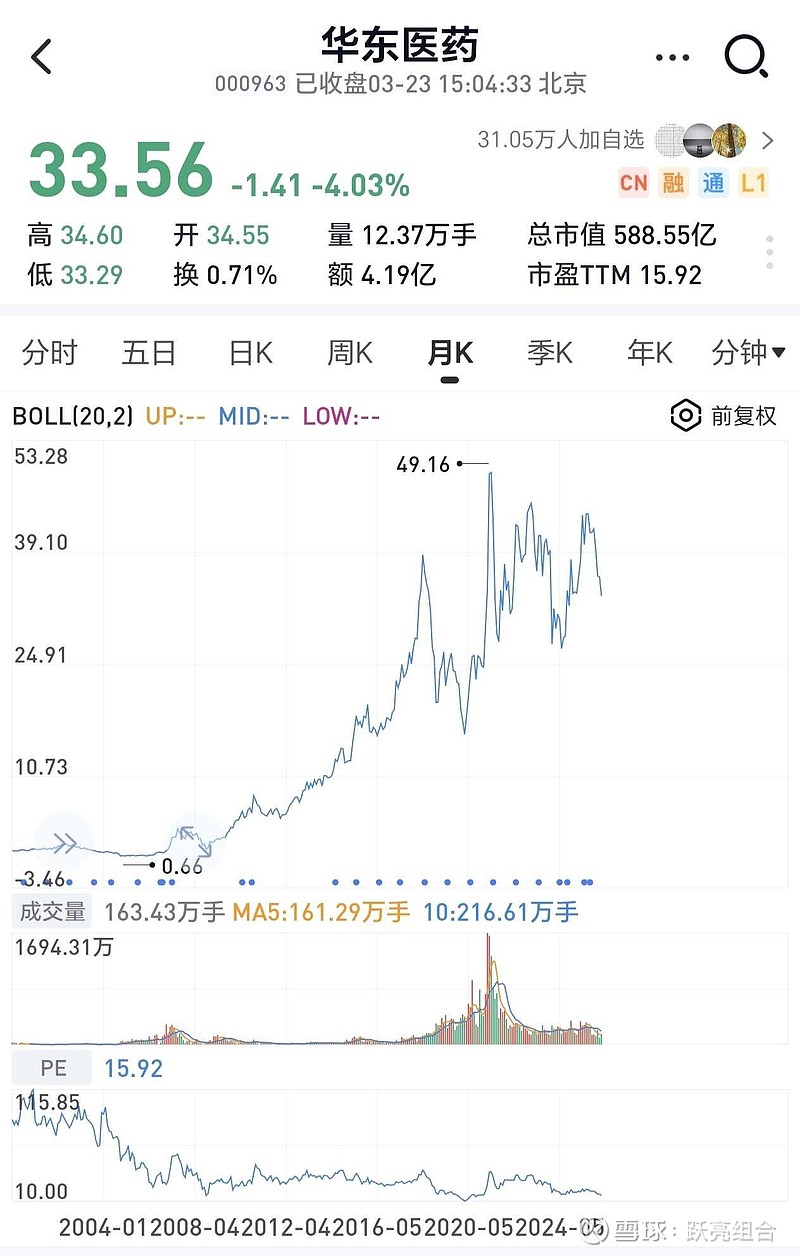The height and width of the screenshot is (1256, 800).
Task: Click the L1 quote level badge
Action: [x=754, y=183]
